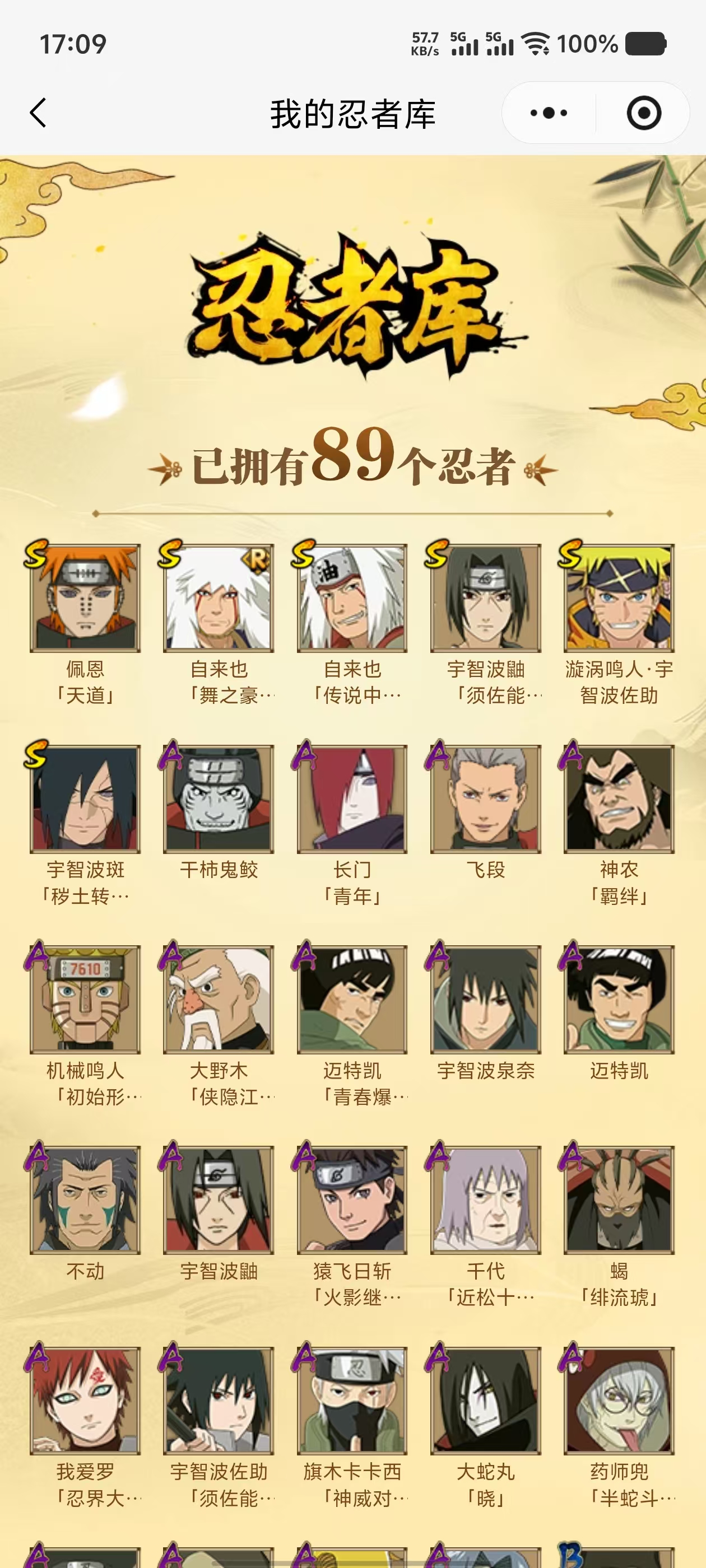Open the mini program more options menu

click(x=548, y=113)
